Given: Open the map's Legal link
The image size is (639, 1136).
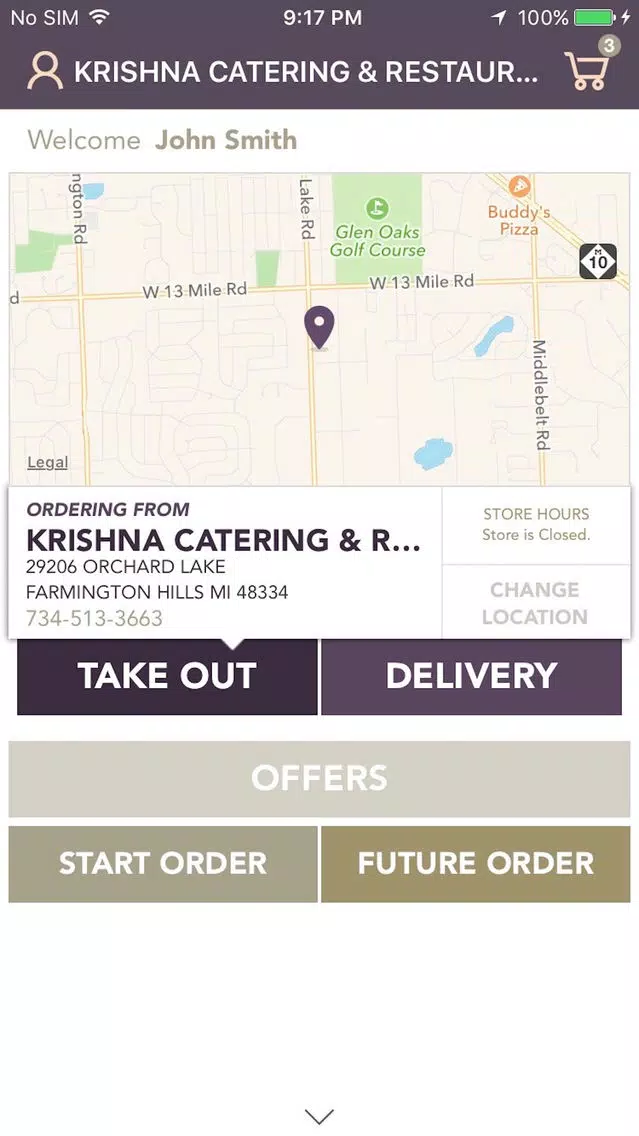Looking at the screenshot, I should click(x=47, y=462).
